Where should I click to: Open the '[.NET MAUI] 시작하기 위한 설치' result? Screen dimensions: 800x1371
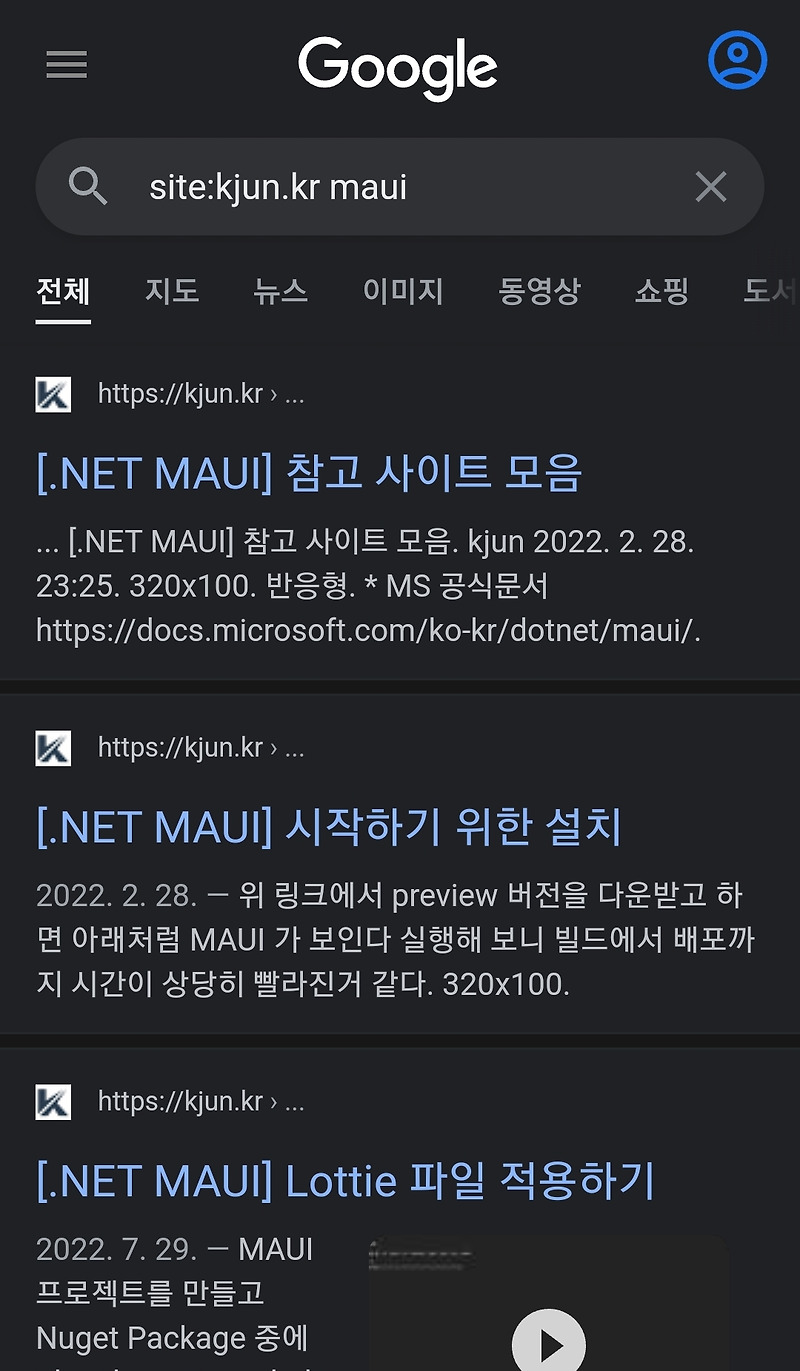point(330,826)
